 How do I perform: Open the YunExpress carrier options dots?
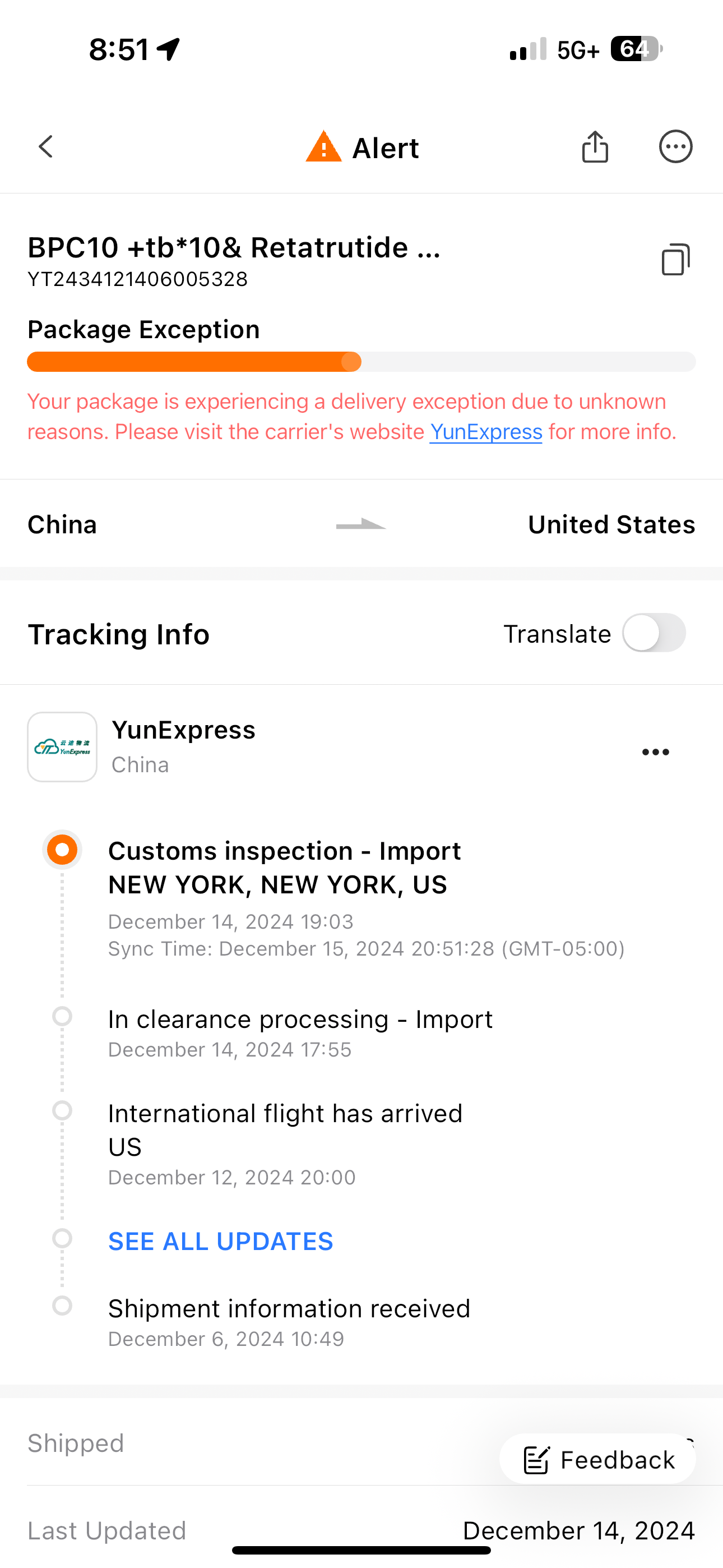click(655, 753)
